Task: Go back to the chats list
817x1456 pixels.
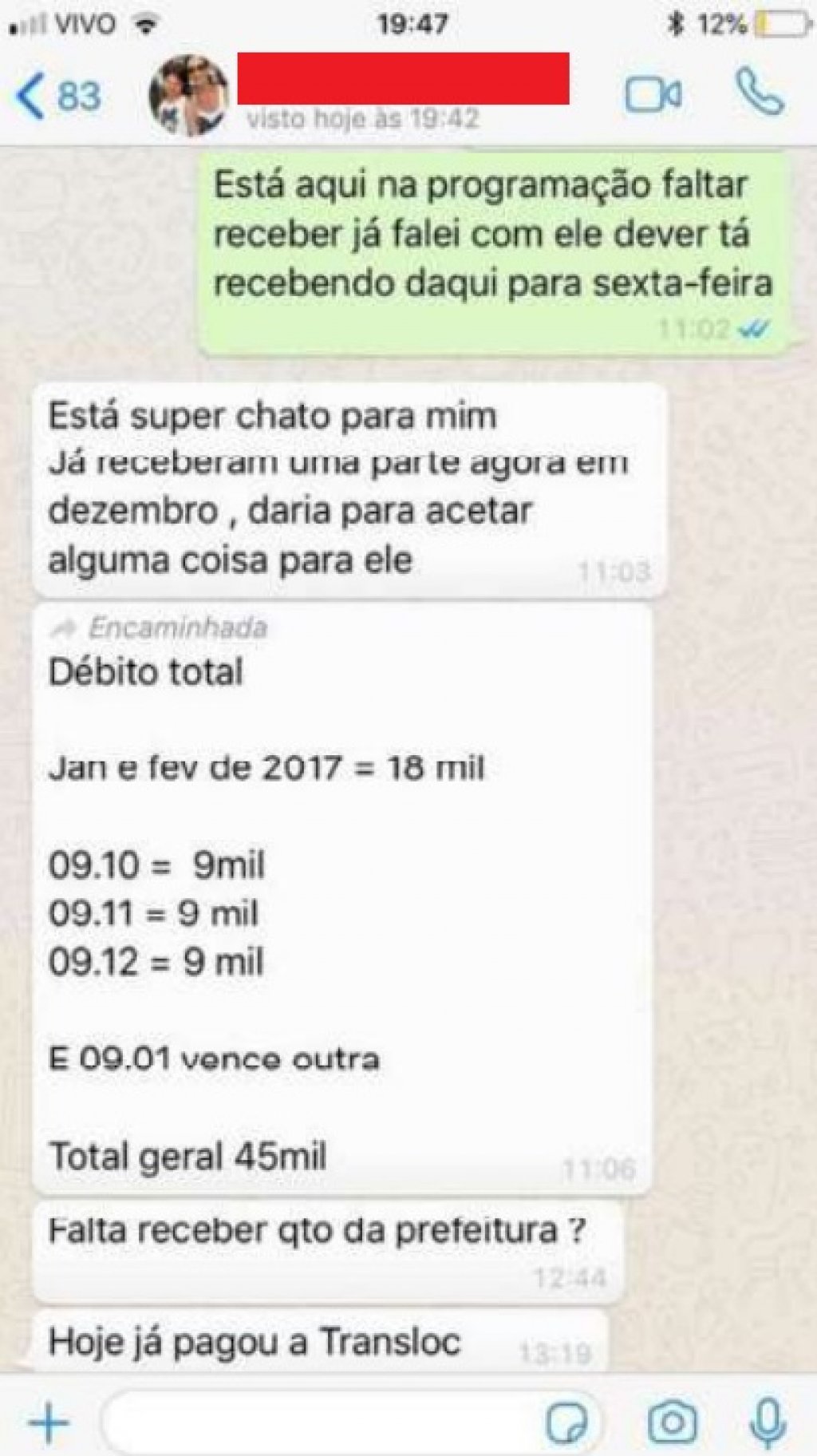Action: (x=56, y=97)
